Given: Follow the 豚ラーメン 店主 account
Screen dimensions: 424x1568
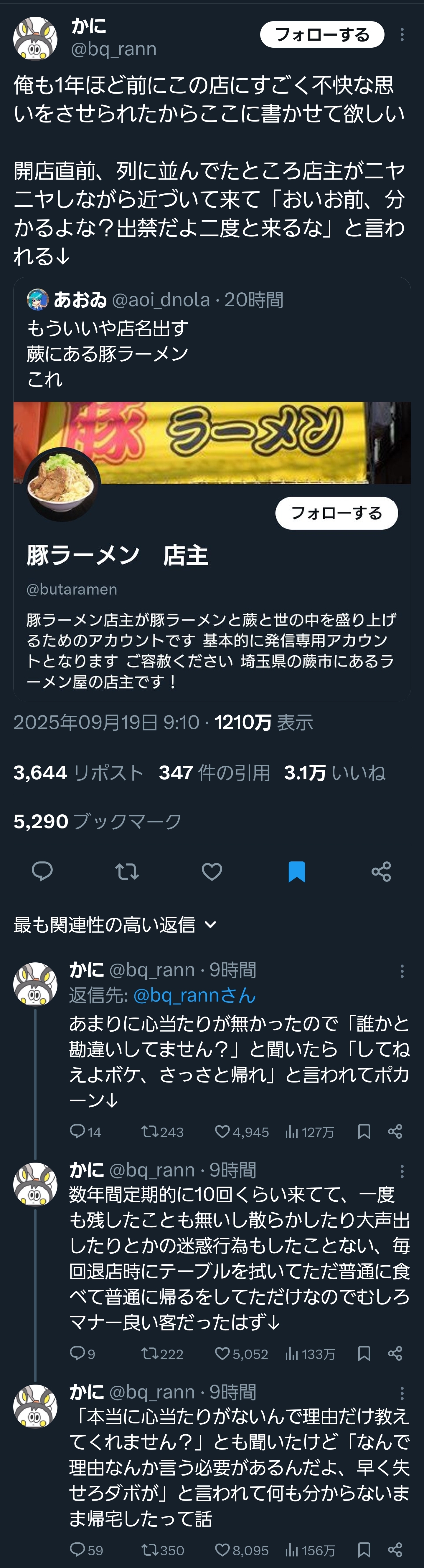Looking at the screenshot, I should pos(336,513).
